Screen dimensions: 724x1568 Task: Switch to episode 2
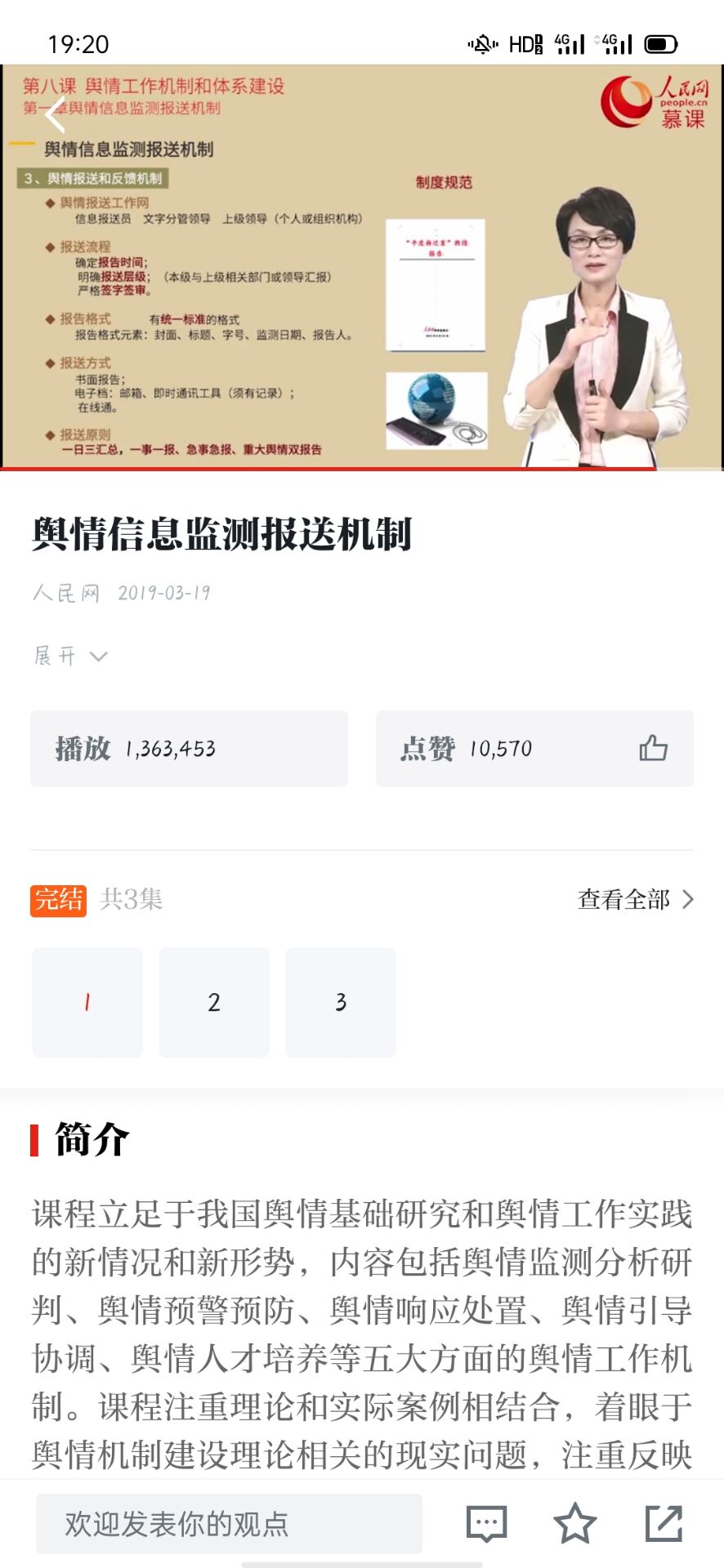click(214, 1002)
